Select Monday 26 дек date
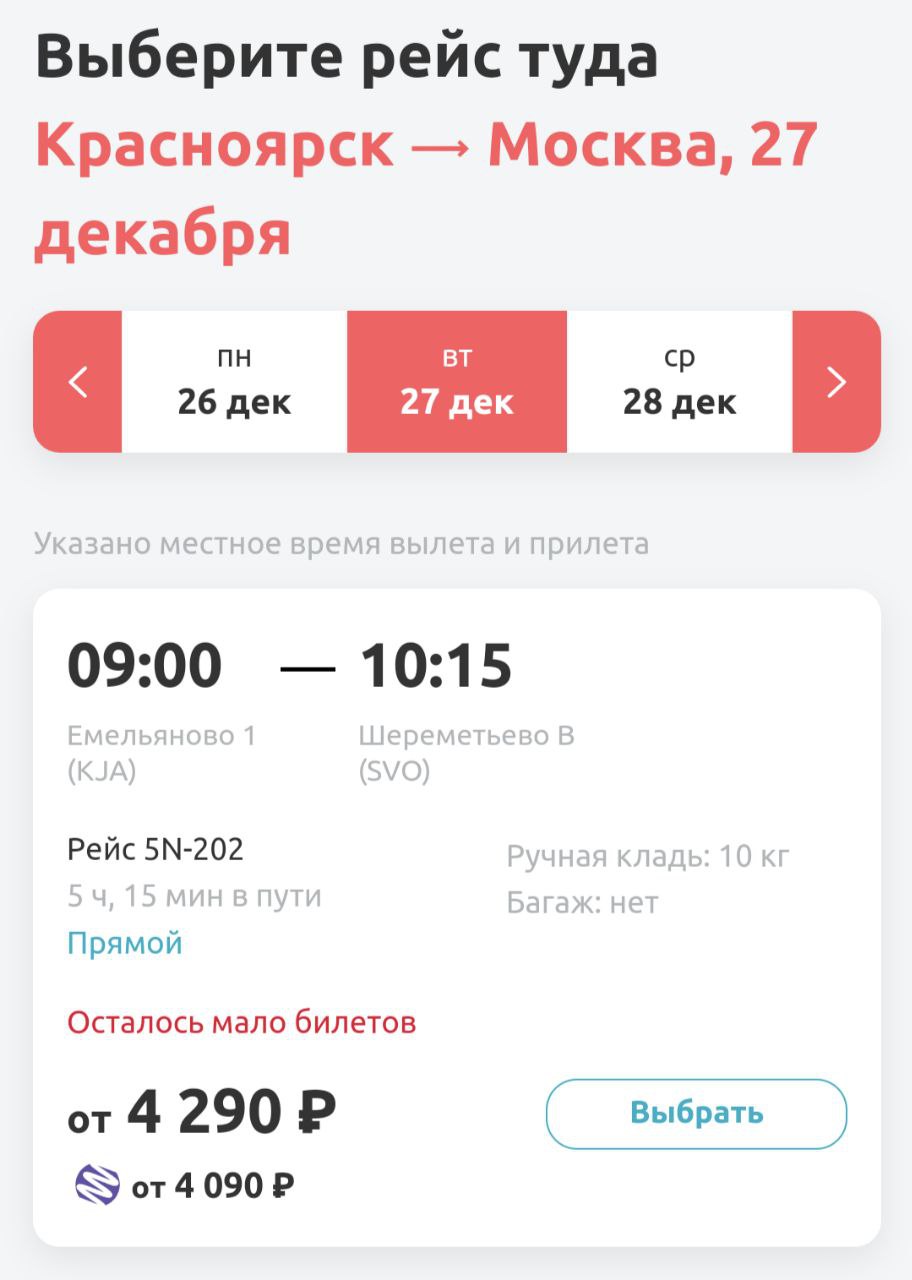Screen dimensions: 912x1280 tap(234, 382)
